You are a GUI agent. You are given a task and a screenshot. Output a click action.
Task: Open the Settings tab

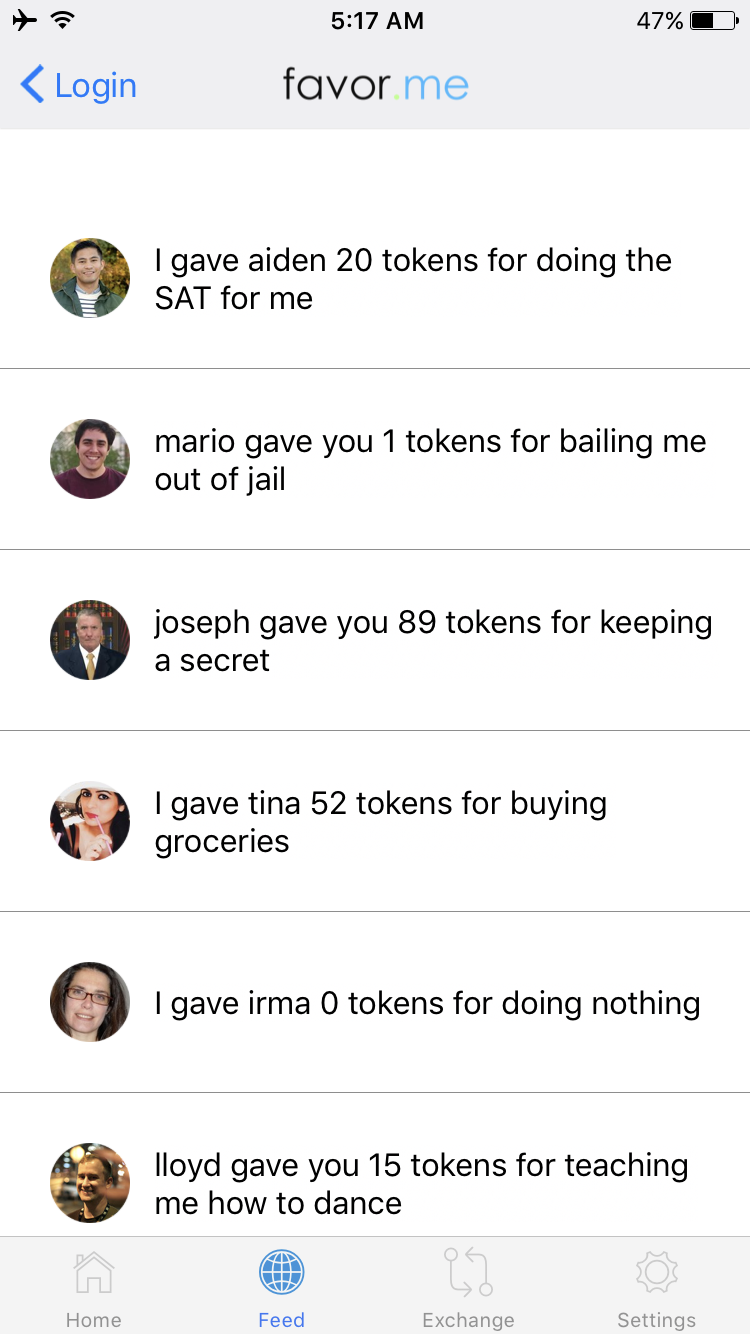[x=656, y=1286]
